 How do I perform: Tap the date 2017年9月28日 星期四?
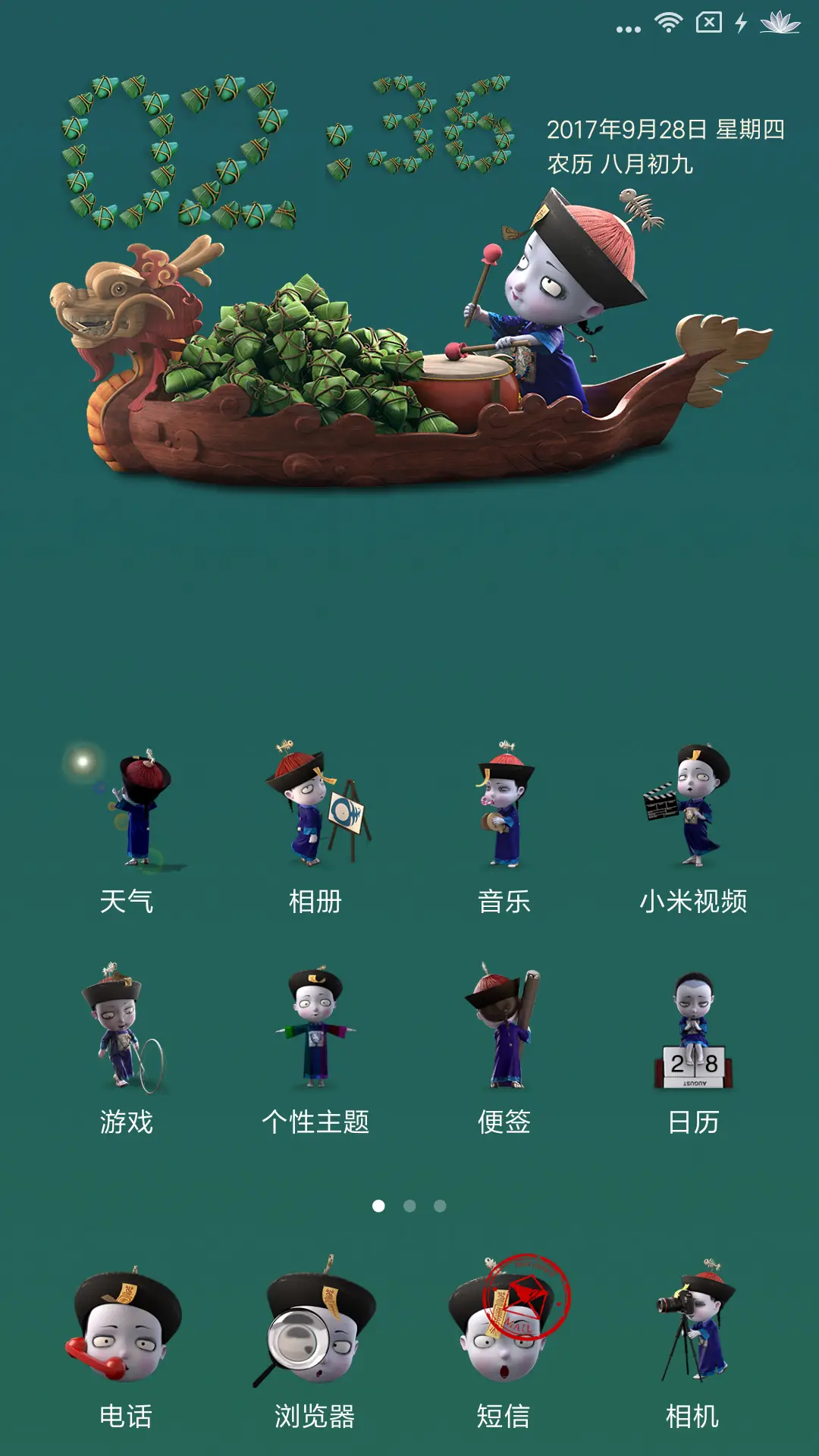pyautogui.click(x=667, y=129)
